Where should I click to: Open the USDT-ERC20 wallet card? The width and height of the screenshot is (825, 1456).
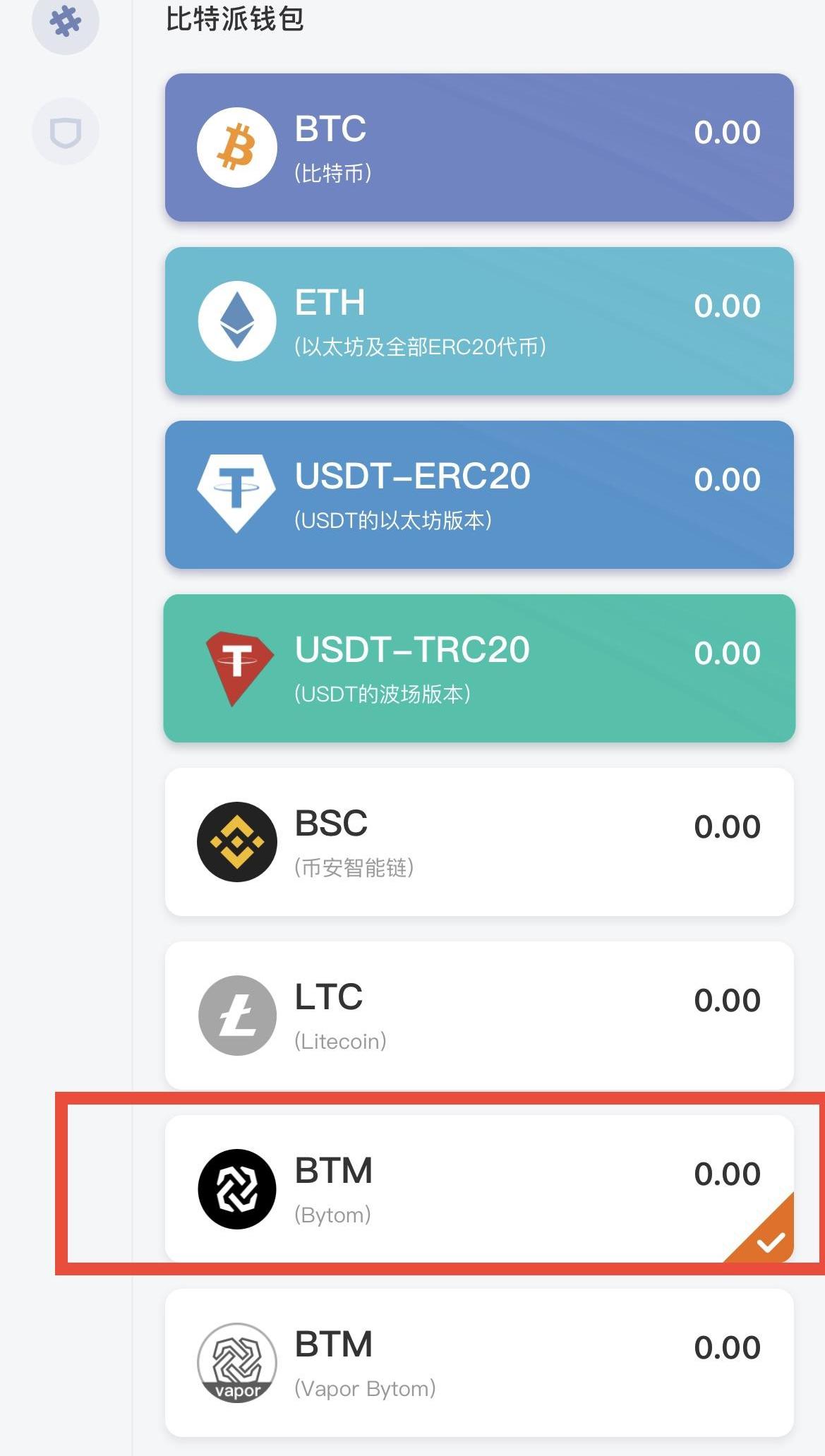click(x=479, y=495)
